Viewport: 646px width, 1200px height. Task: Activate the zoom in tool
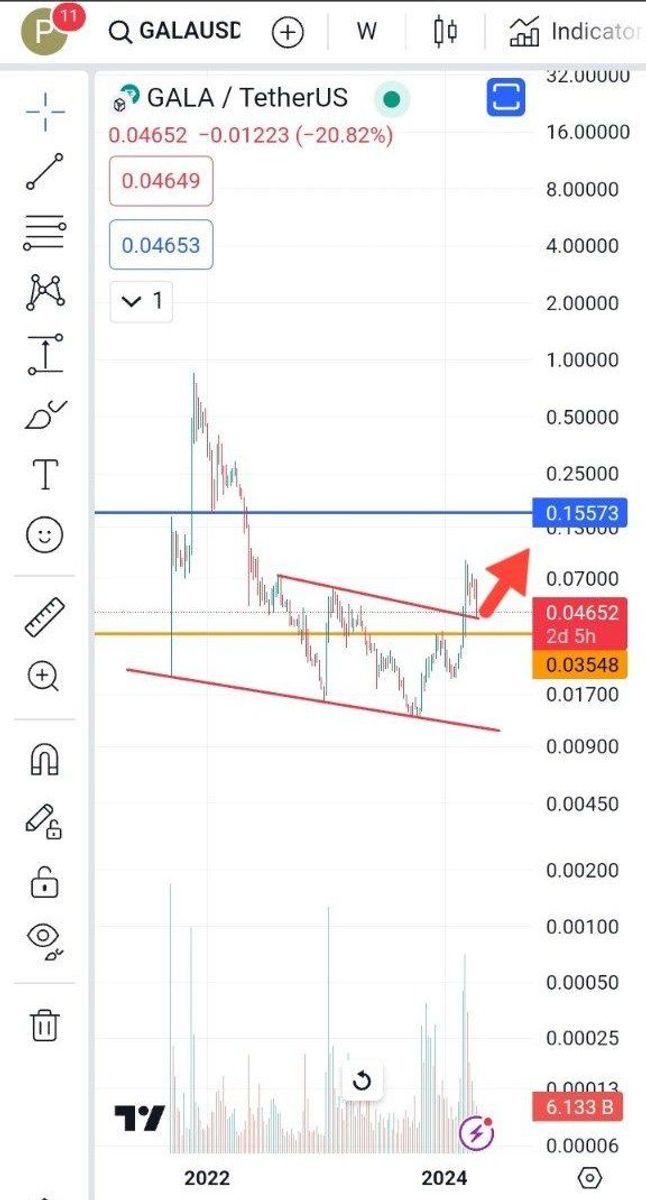click(x=45, y=677)
